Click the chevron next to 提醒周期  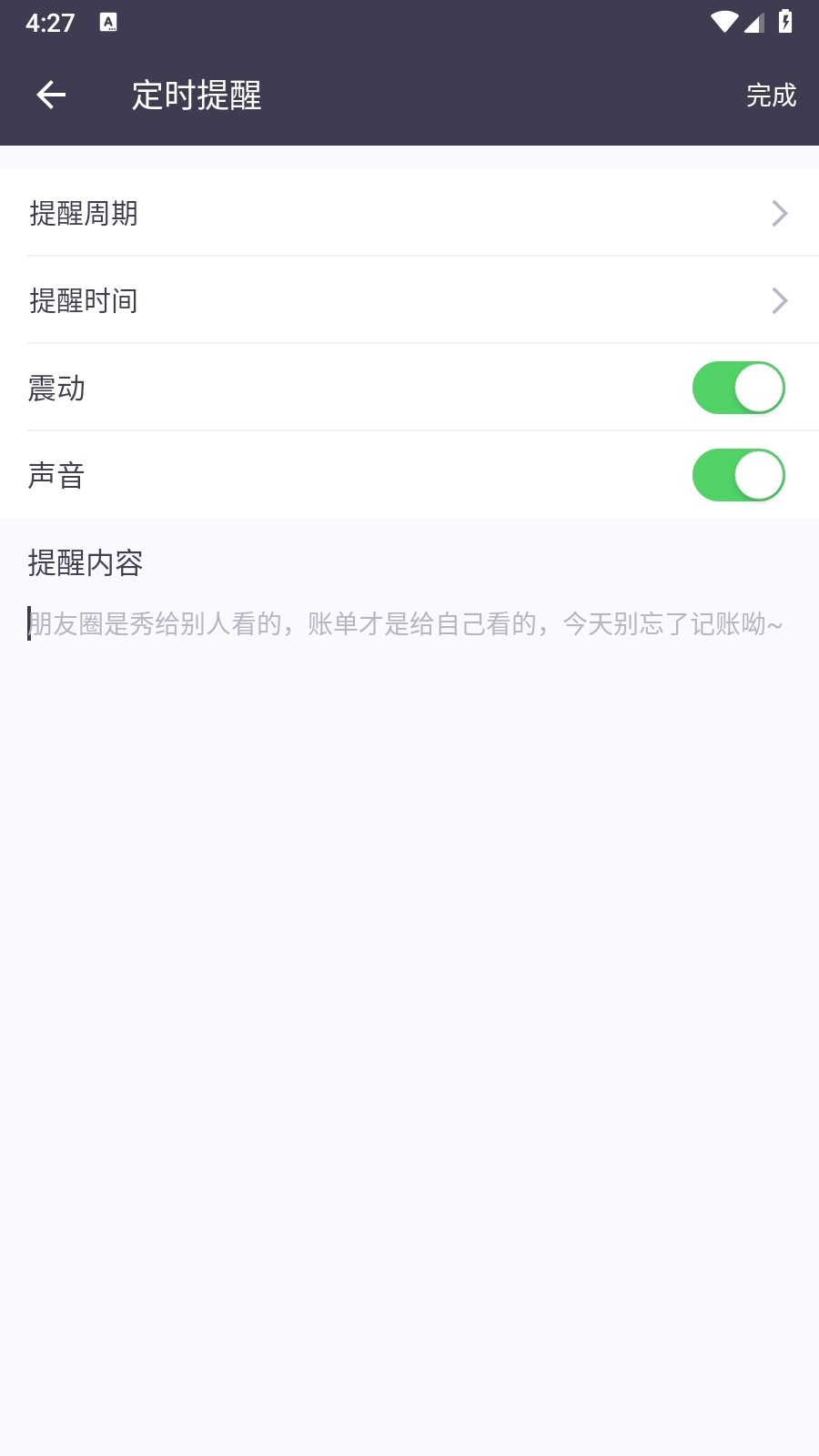779,214
